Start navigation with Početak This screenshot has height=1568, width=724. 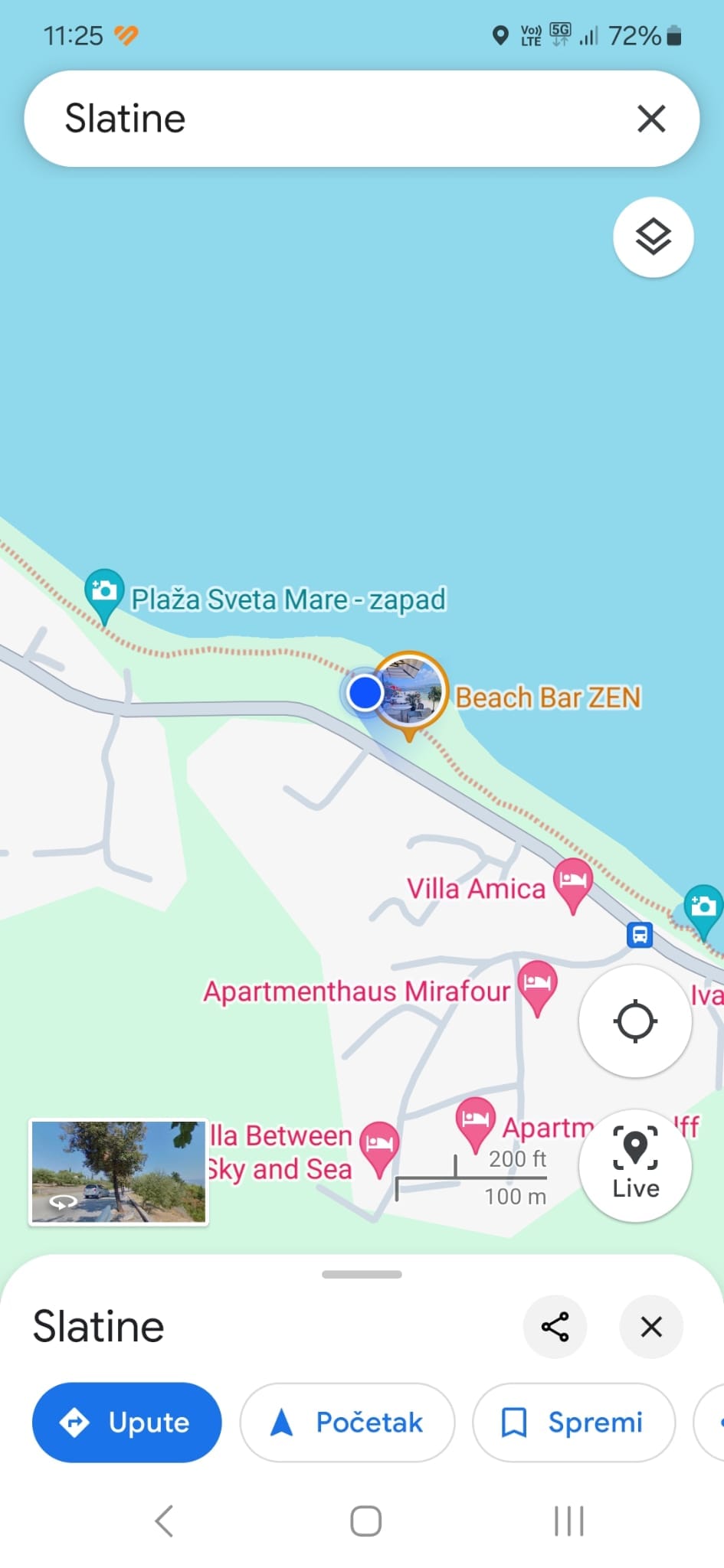347,1423
